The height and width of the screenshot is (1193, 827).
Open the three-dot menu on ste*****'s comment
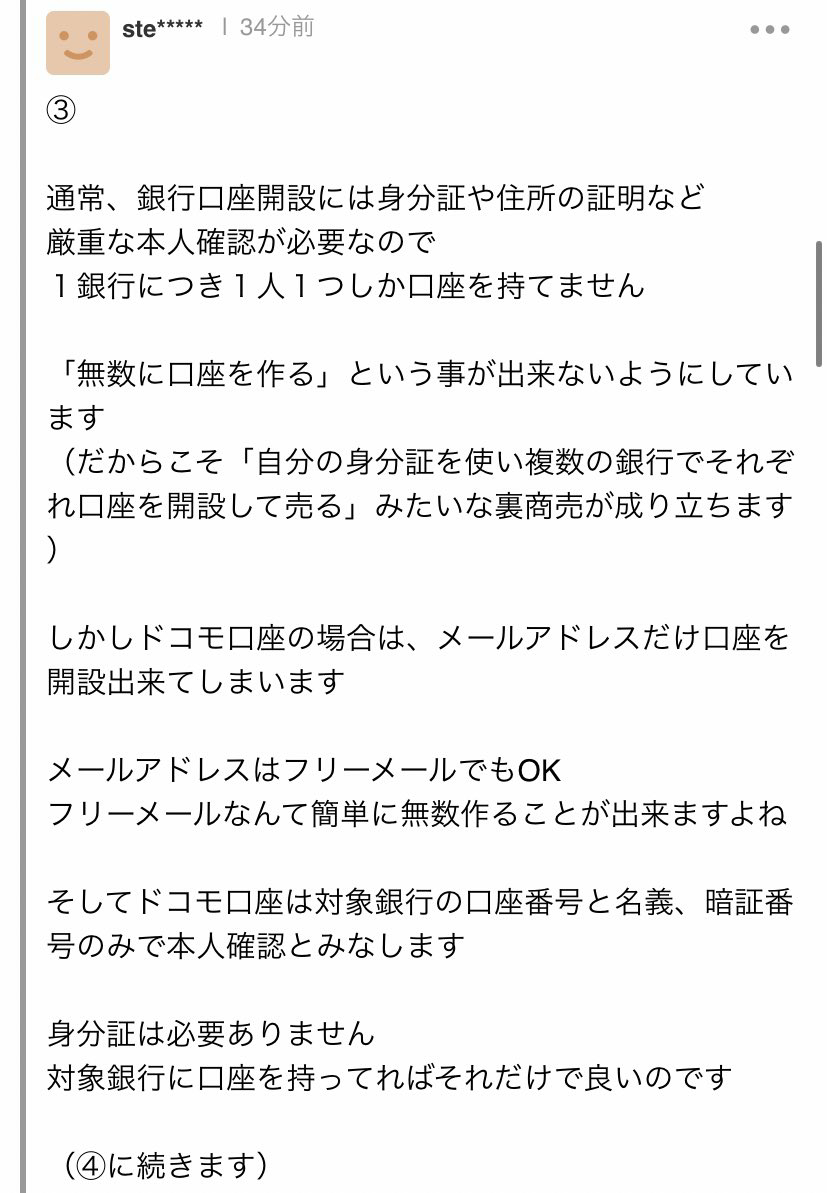pos(769,30)
